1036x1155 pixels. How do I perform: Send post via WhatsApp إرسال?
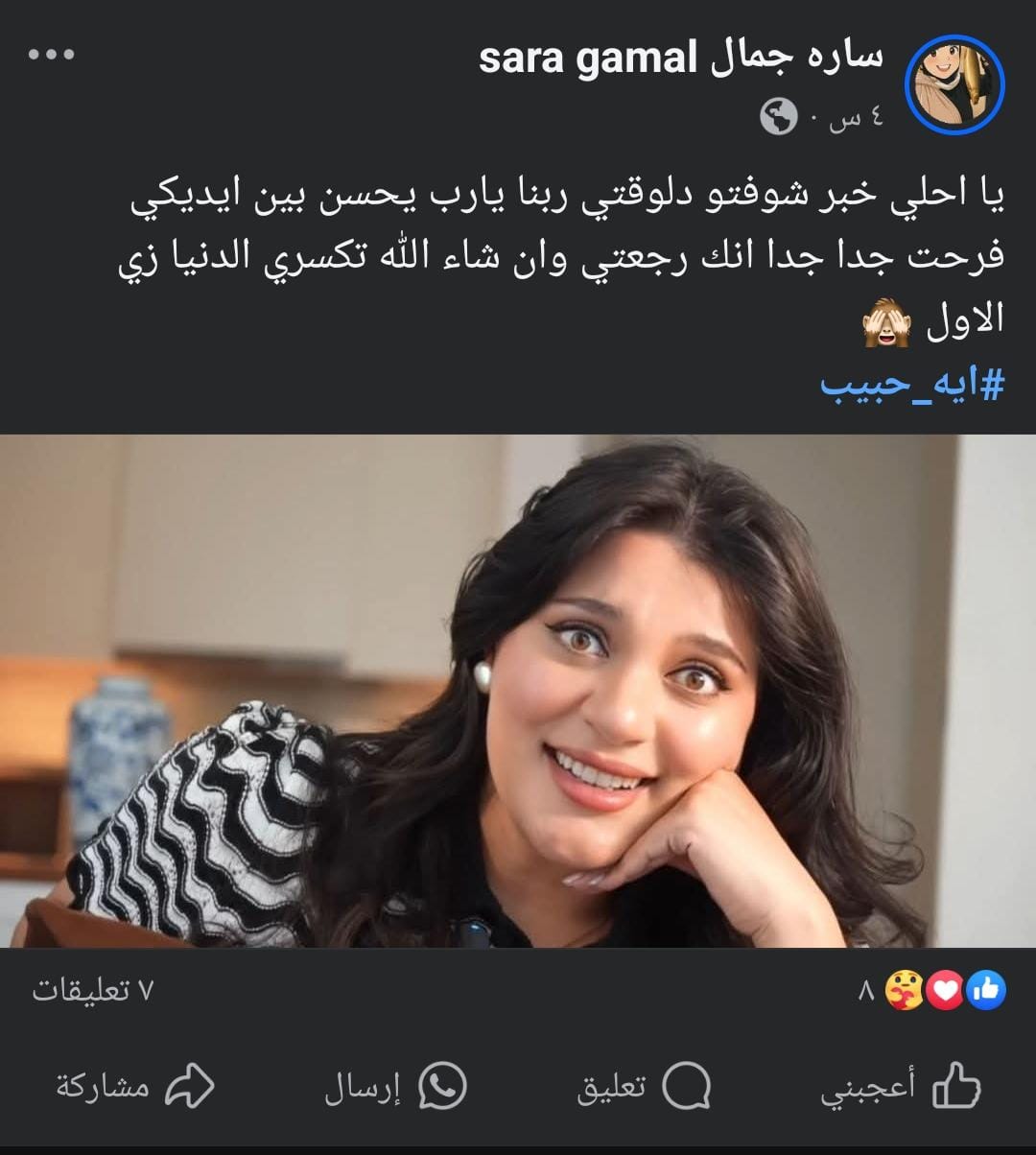pyautogui.click(x=395, y=1086)
